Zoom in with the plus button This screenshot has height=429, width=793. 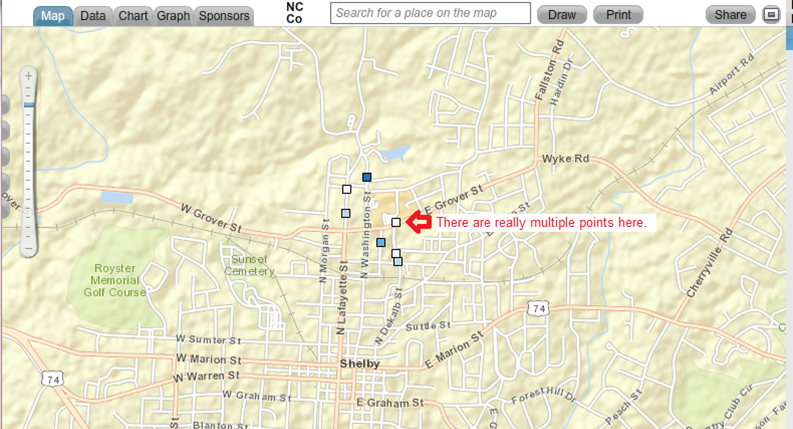(28, 76)
